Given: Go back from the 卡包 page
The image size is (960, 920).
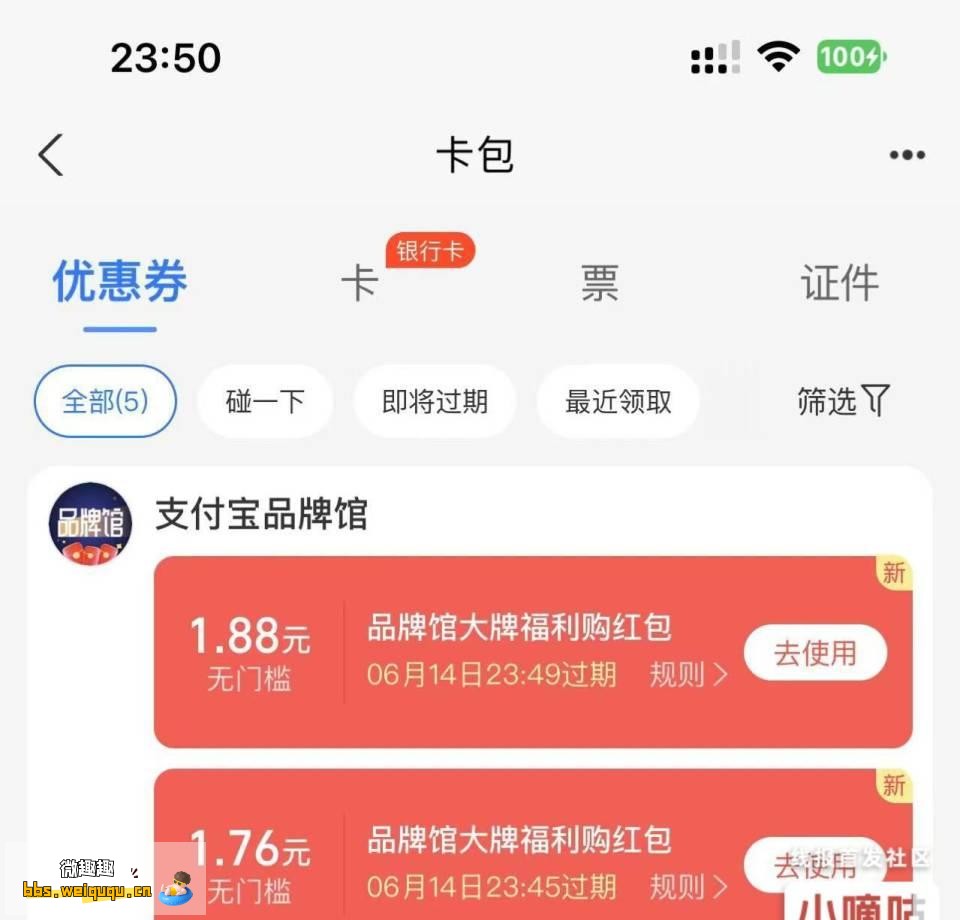Looking at the screenshot, I should click(x=51, y=155).
